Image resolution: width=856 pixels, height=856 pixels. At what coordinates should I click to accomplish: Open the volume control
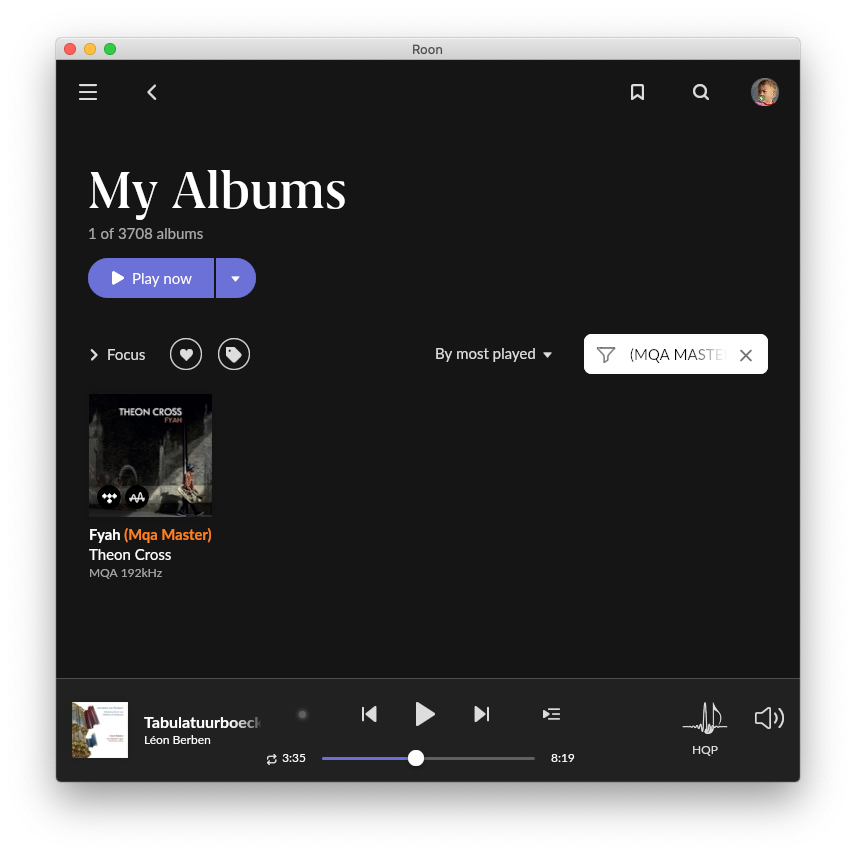pos(768,717)
